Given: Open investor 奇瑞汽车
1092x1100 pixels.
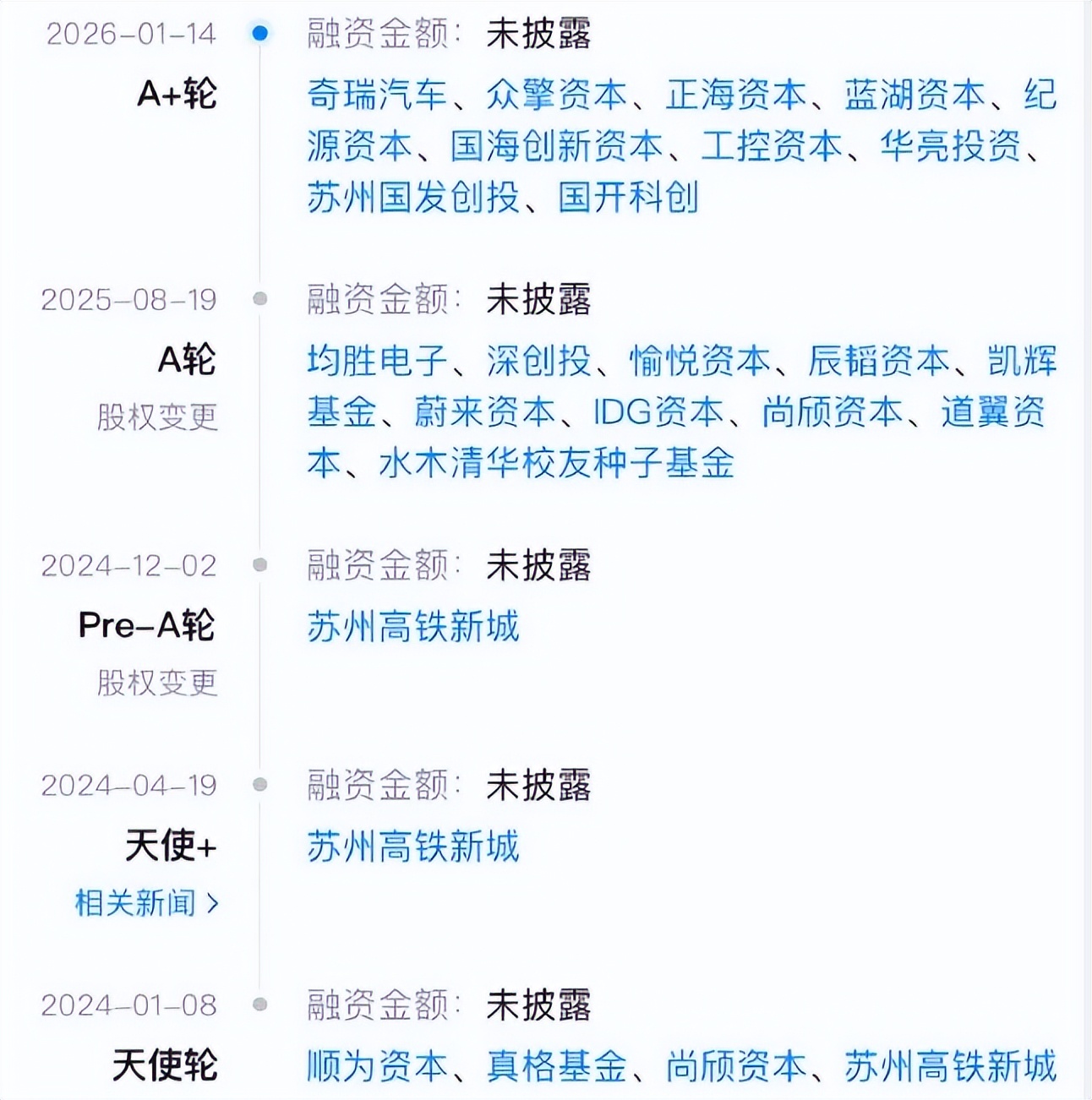Looking at the screenshot, I should [x=376, y=95].
